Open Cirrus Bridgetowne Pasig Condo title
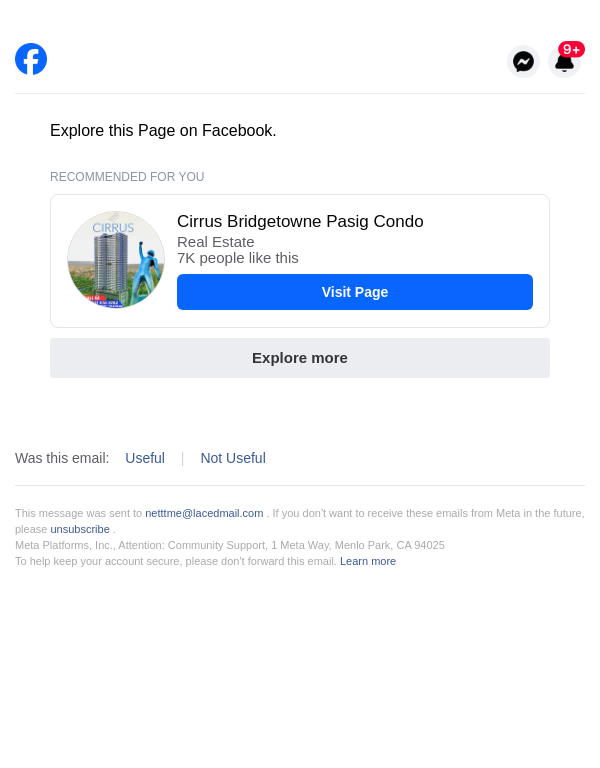 (x=300, y=222)
